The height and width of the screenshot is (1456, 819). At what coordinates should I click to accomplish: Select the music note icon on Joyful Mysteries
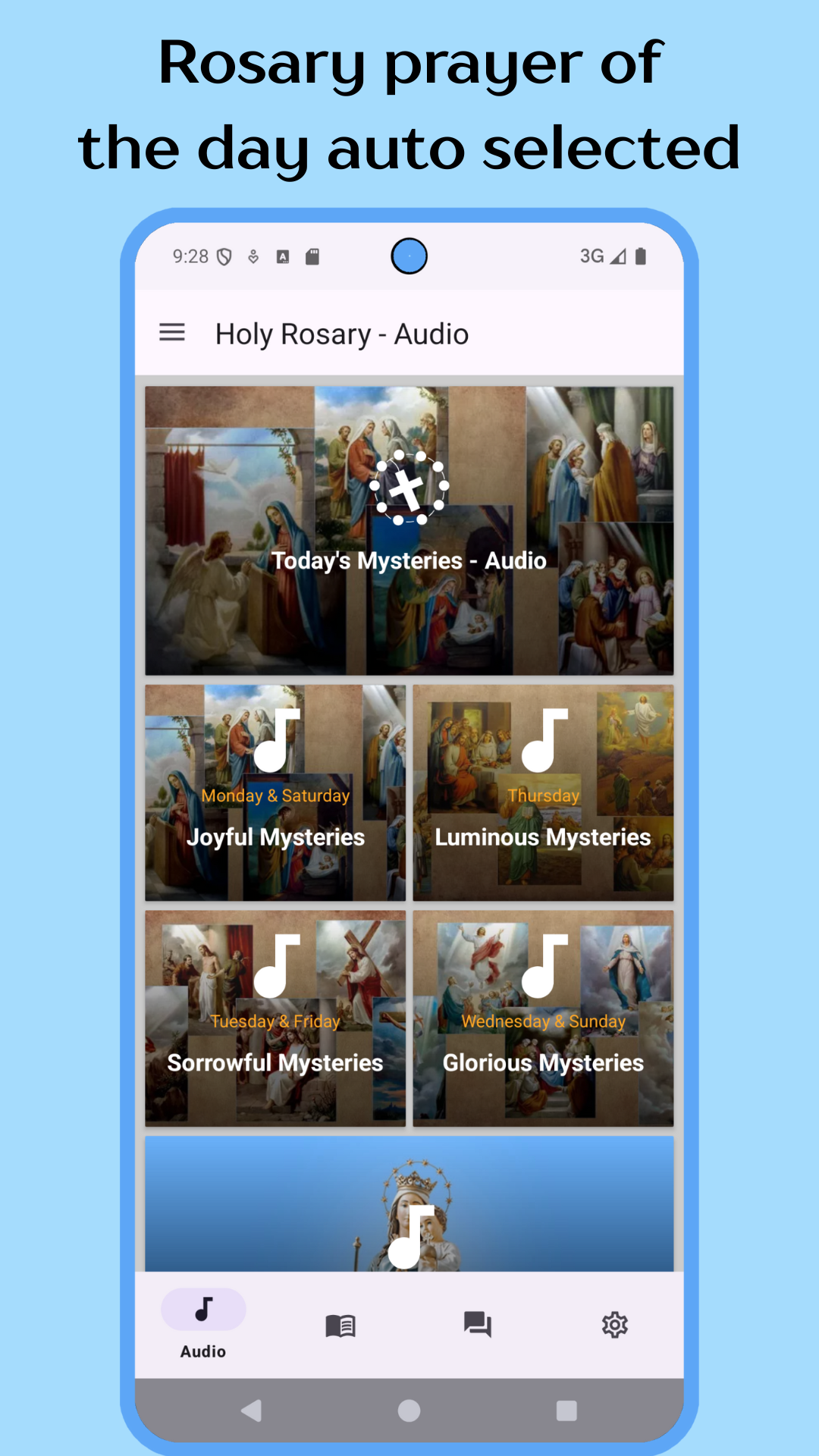click(x=276, y=747)
